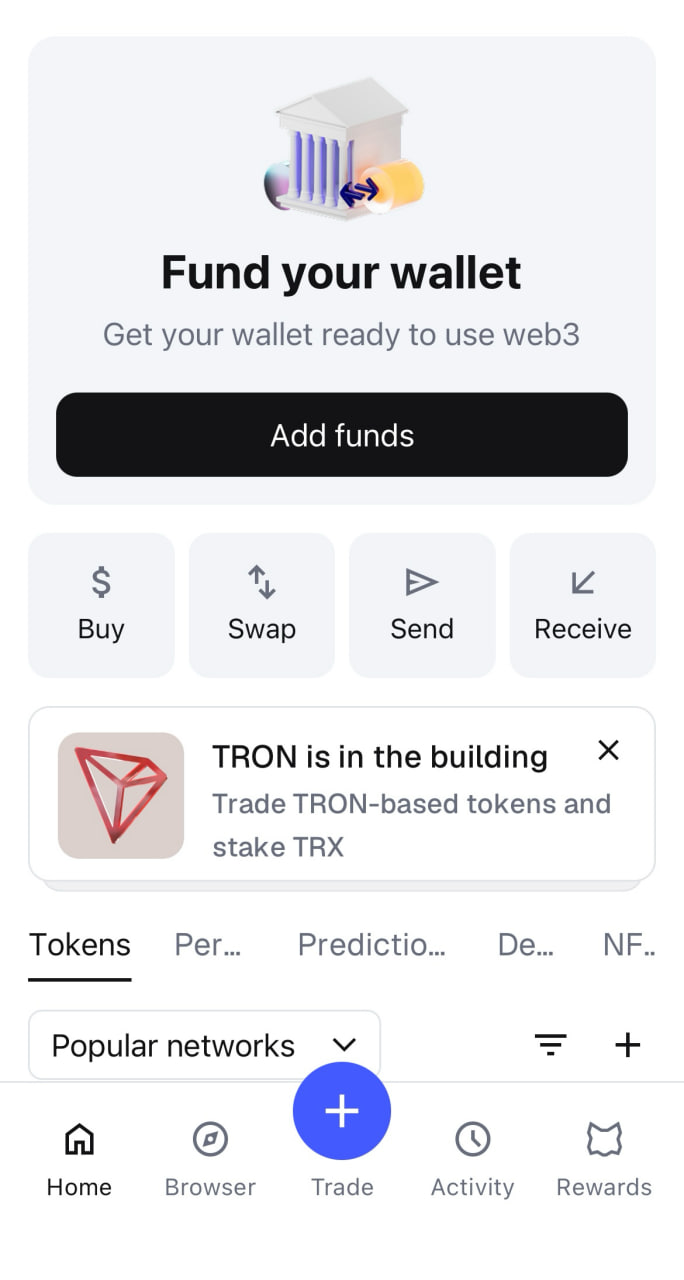
Task: Tap the Add funds button
Action: [342, 435]
